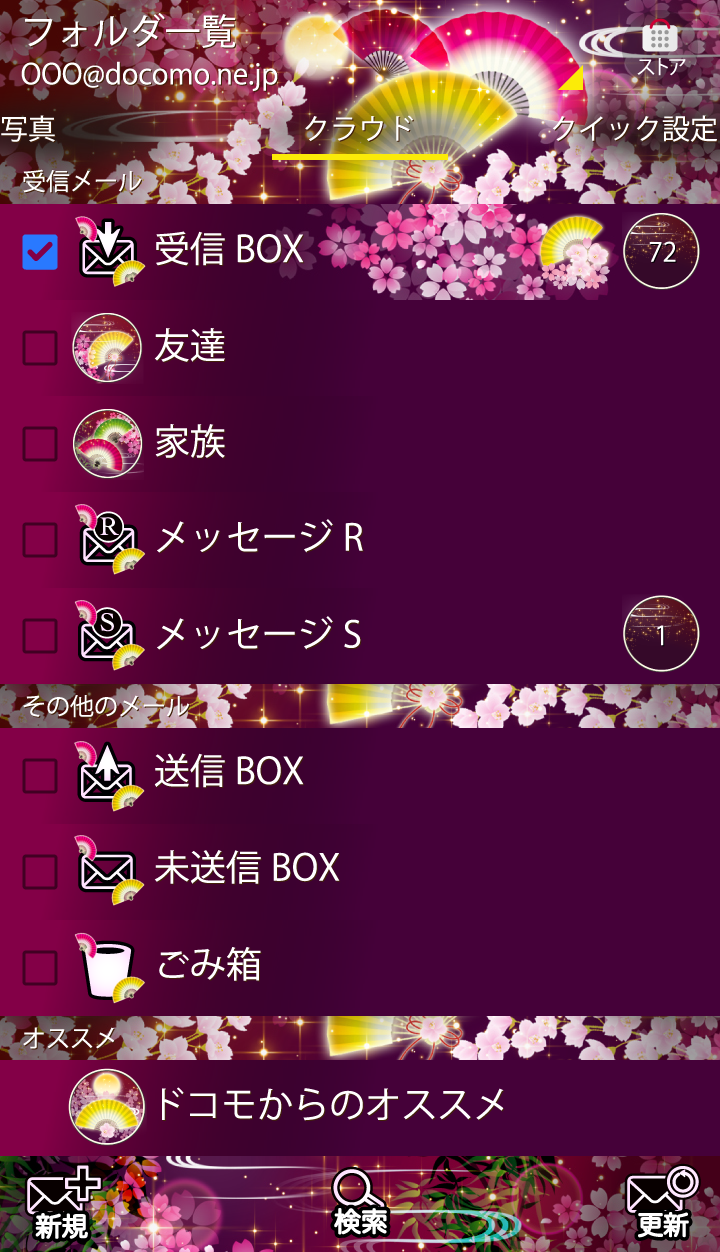The image size is (720, 1252).
Task: Switch to the 写真 tab
Action: [x=28, y=129]
